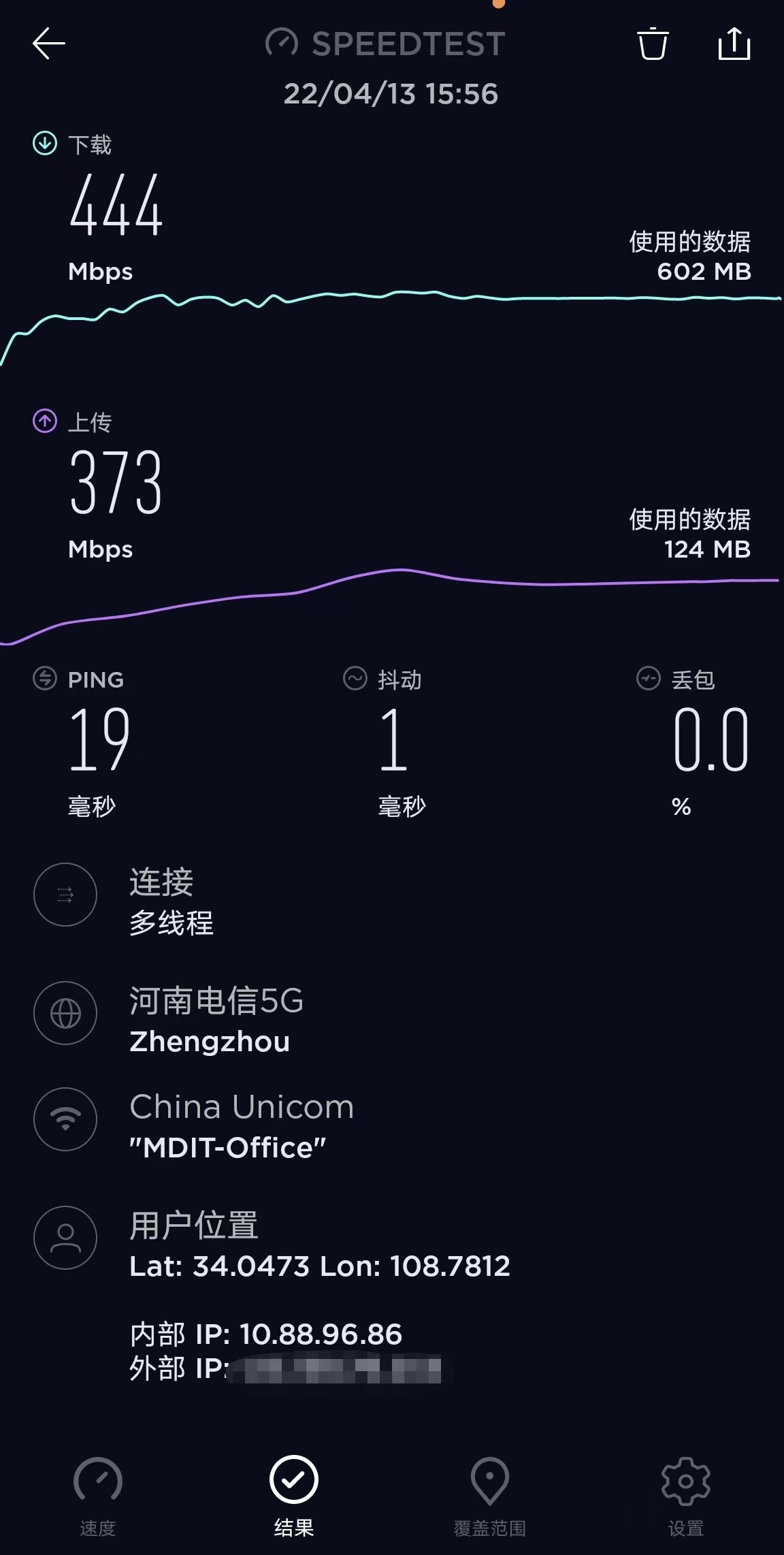Viewport: 784px width, 1555px height.
Task: Share this speed test result
Action: [734, 44]
